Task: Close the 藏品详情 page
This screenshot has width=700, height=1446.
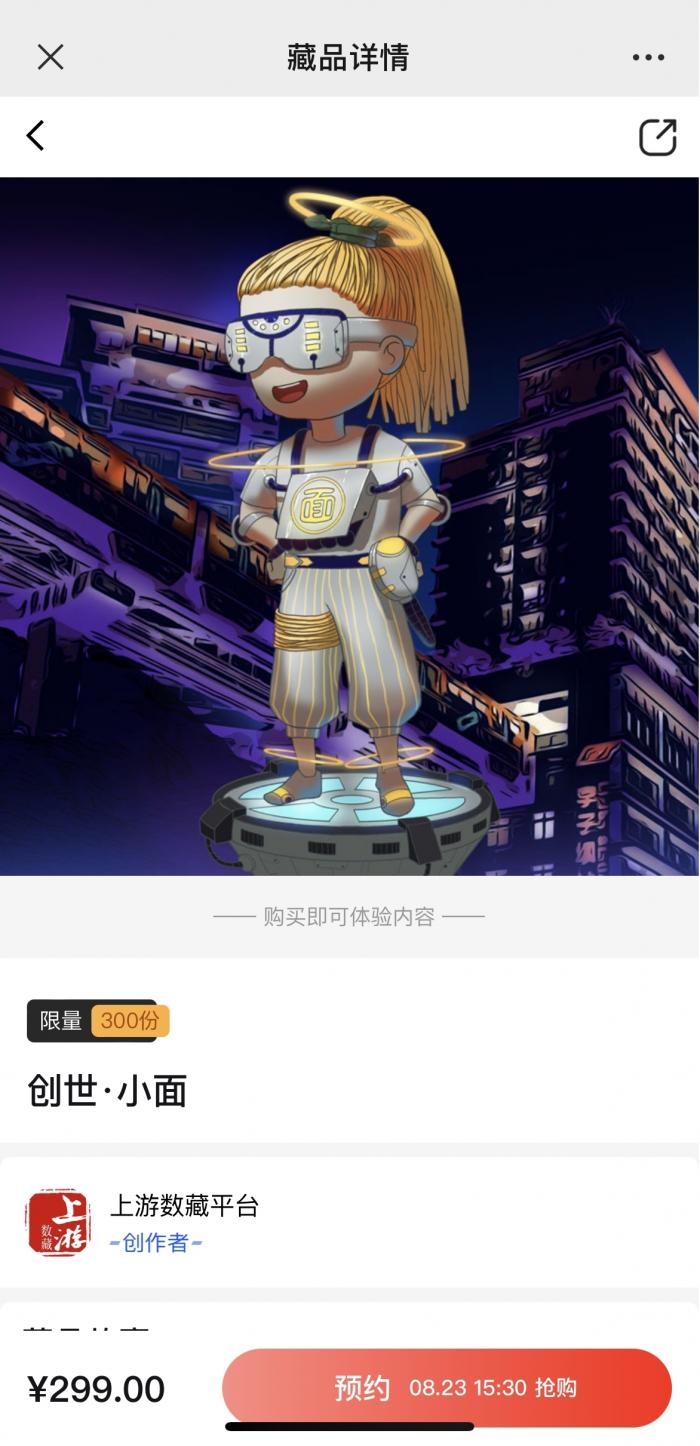Action: [x=50, y=57]
